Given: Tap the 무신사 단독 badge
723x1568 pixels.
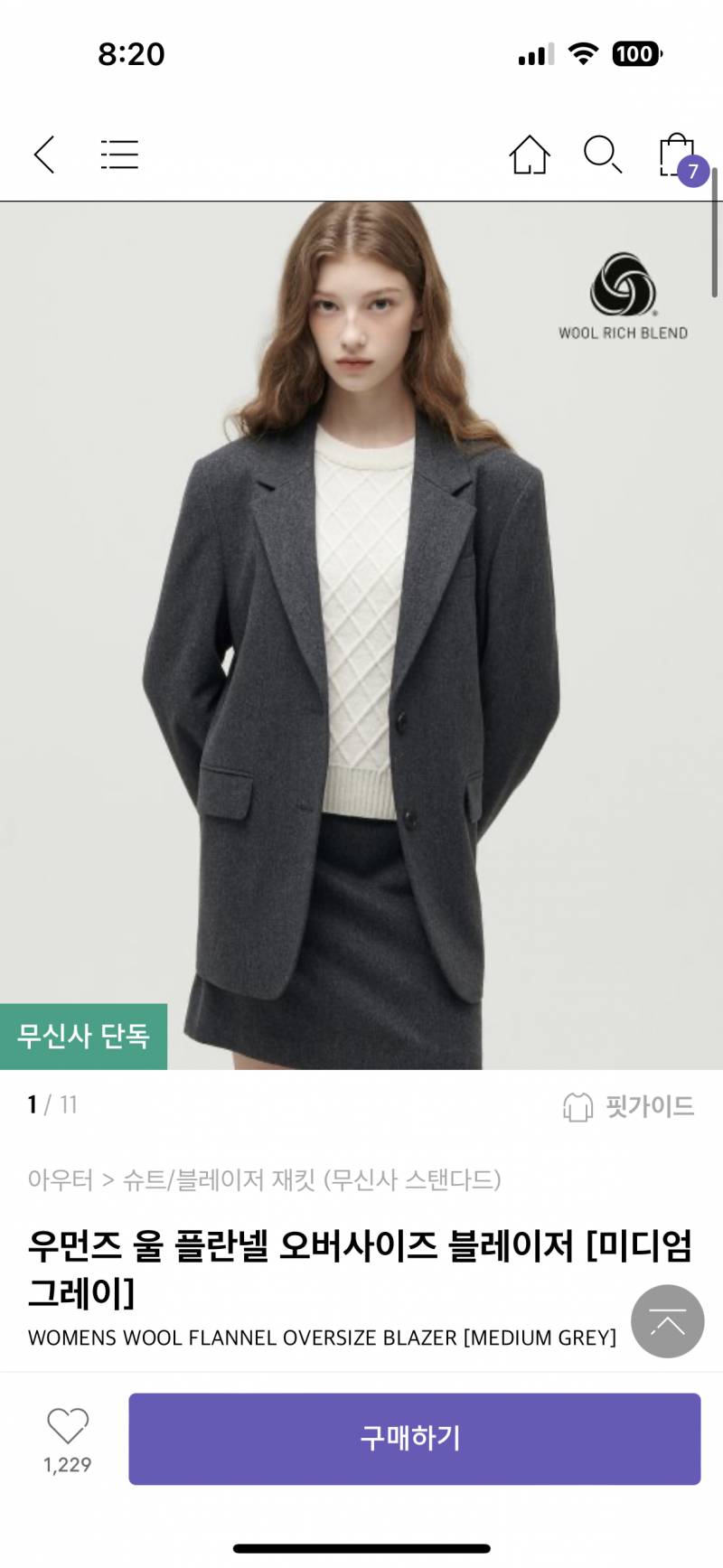Looking at the screenshot, I should [84, 1037].
